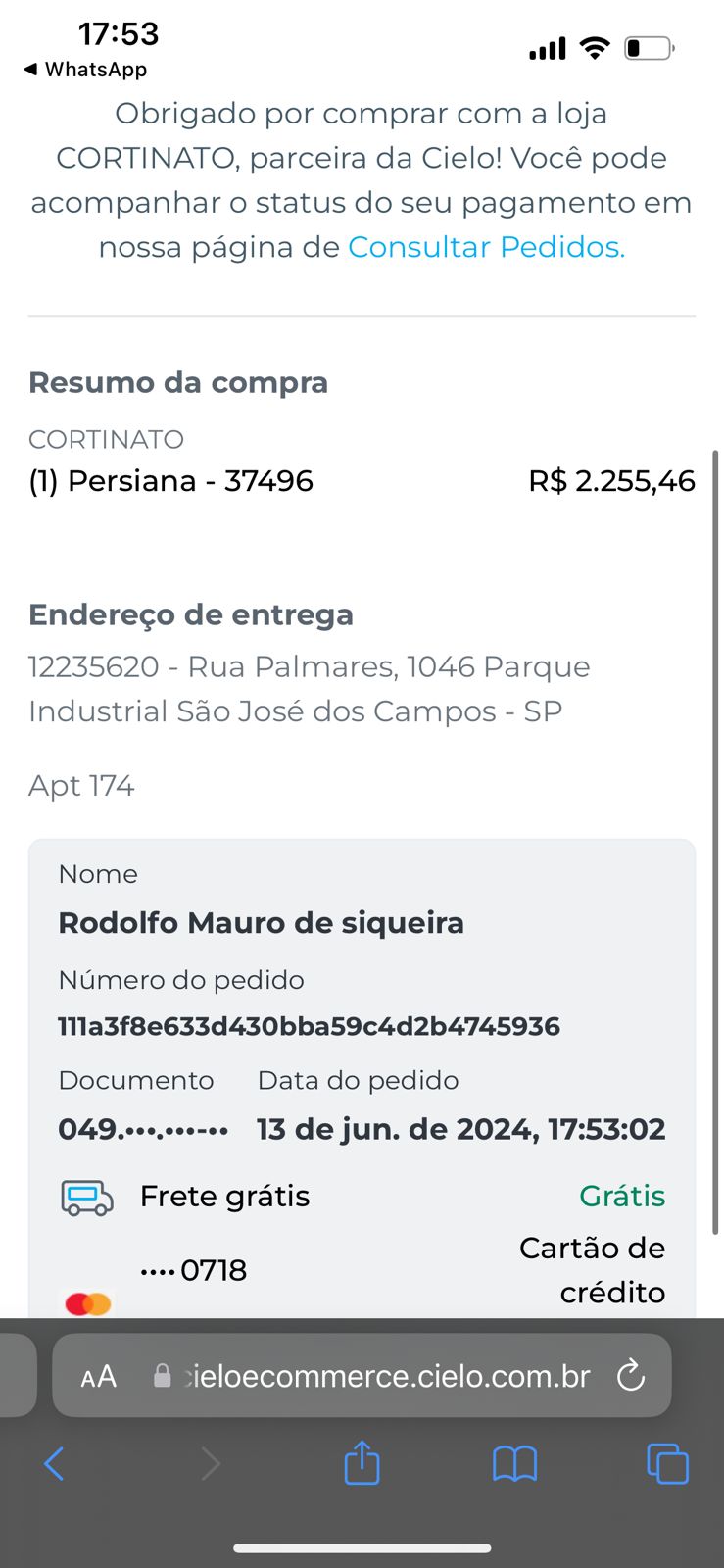Go back to the previous page
The height and width of the screenshot is (1568, 724).
coord(54,1464)
